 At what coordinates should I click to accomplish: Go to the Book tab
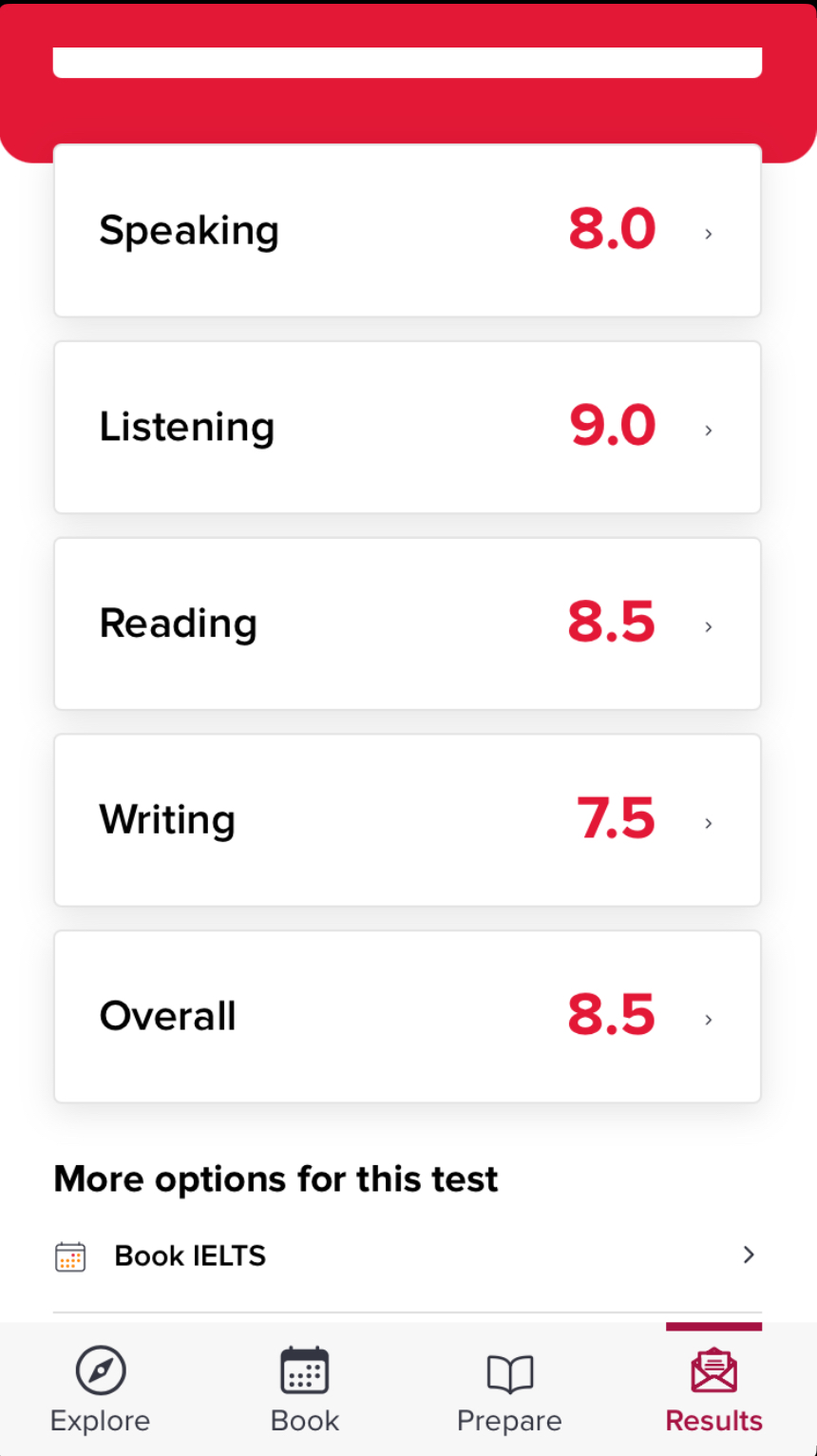coord(305,1389)
